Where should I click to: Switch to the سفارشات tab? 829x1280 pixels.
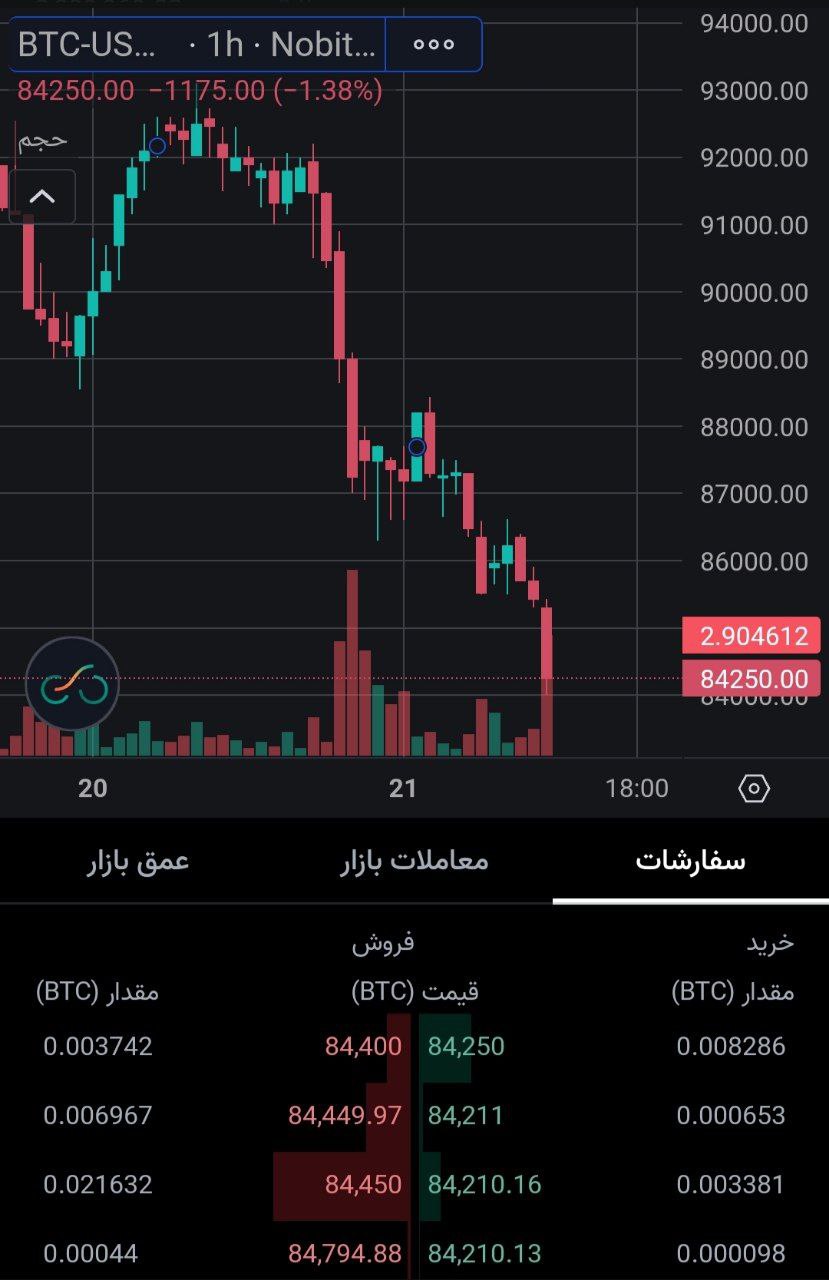(x=690, y=861)
